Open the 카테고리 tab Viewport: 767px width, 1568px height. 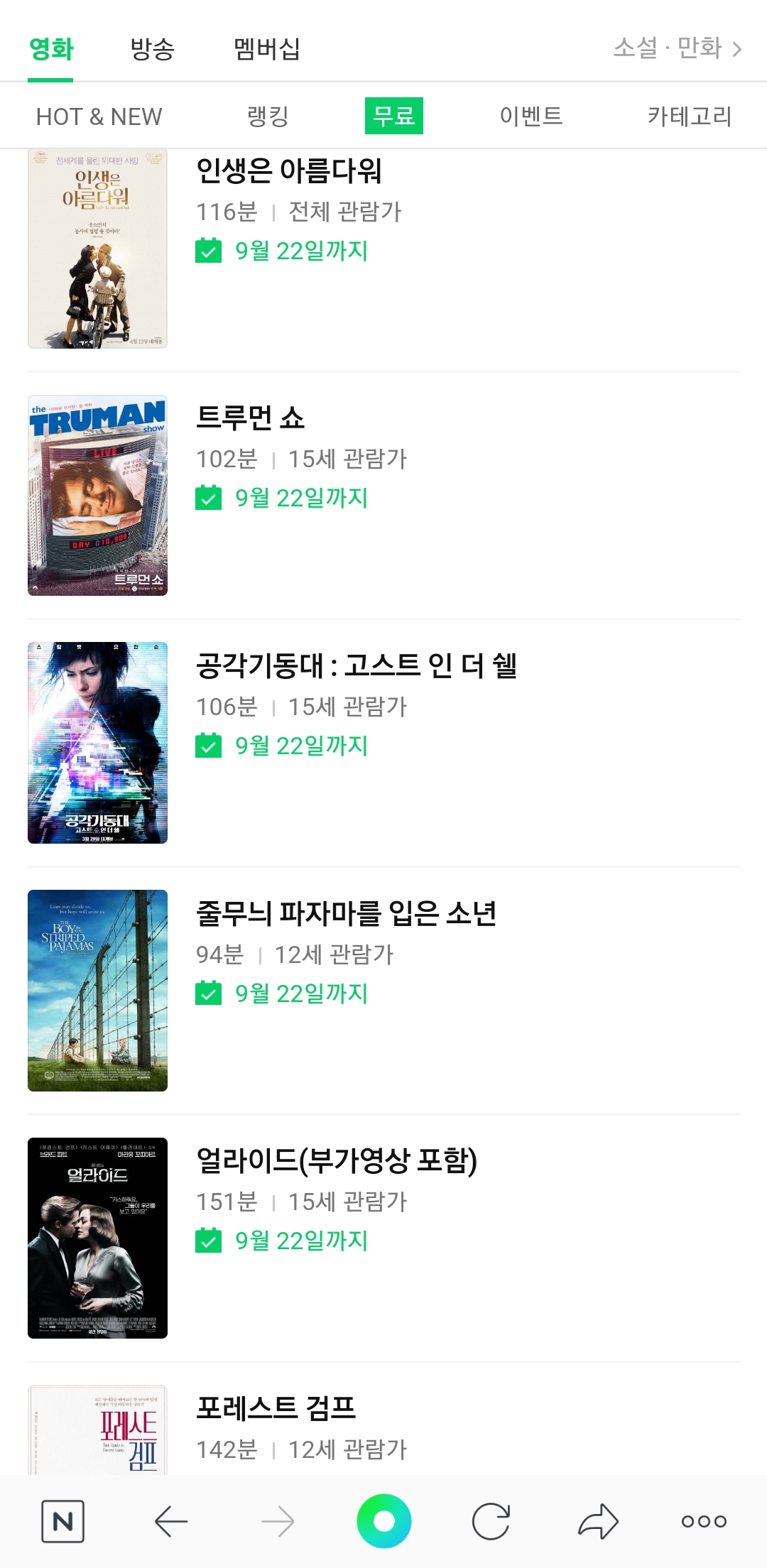click(690, 116)
